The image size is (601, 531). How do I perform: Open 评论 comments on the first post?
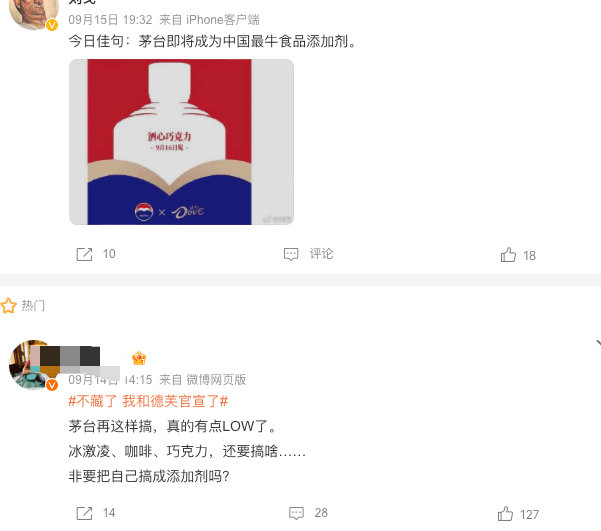coord(308,254)
